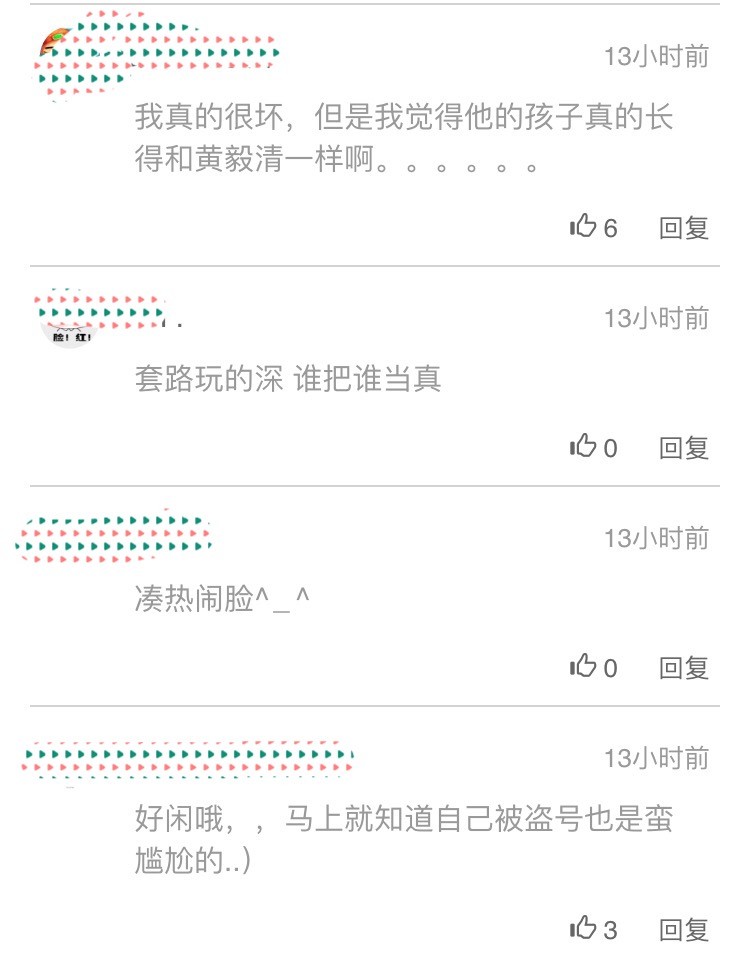Reply to the comment about 黄毅清
Image resolution: width=750 pixels, height=963 pixels.
[684, 228]
